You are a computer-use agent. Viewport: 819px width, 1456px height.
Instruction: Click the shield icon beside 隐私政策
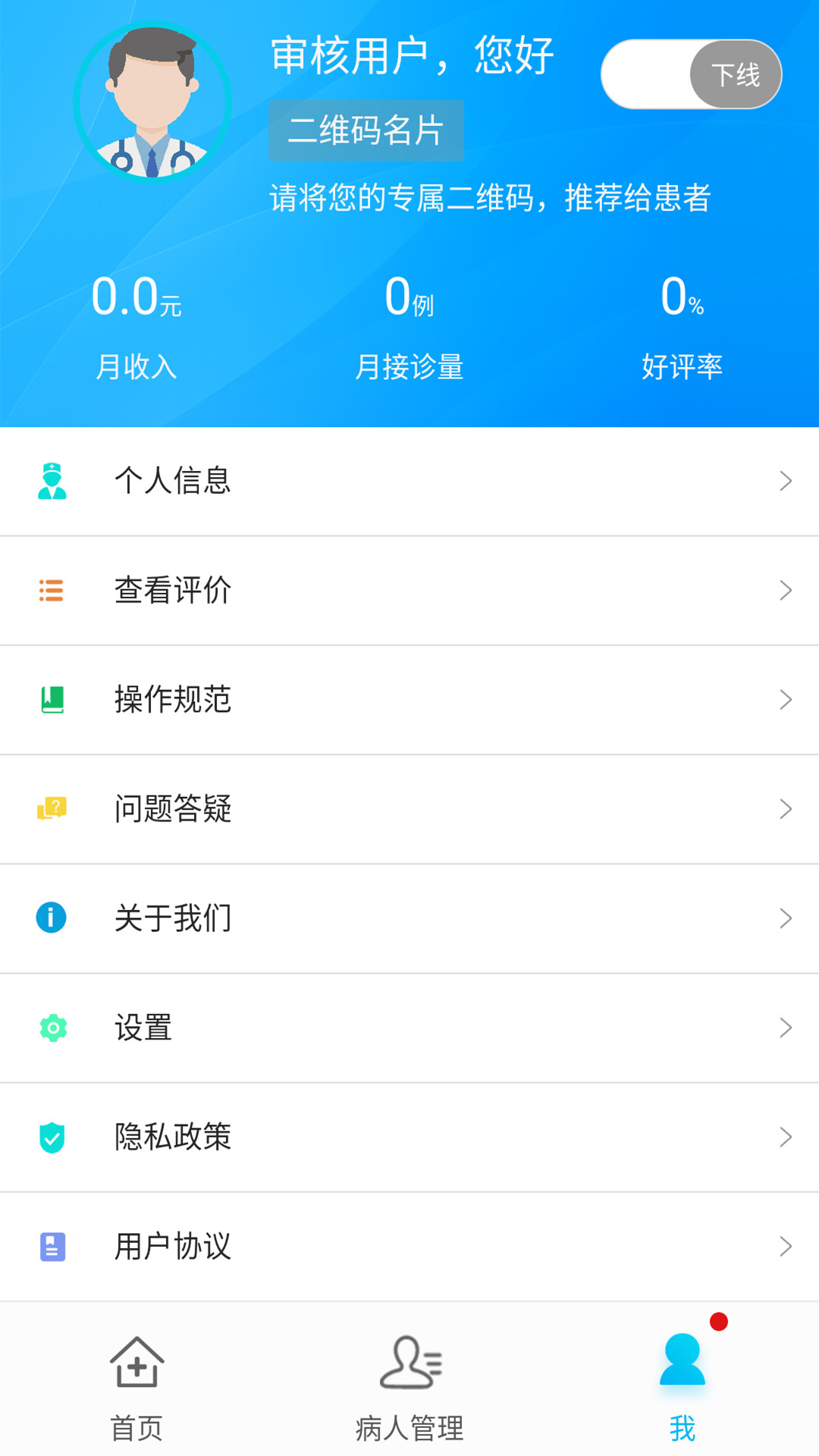coord(51,1137)
